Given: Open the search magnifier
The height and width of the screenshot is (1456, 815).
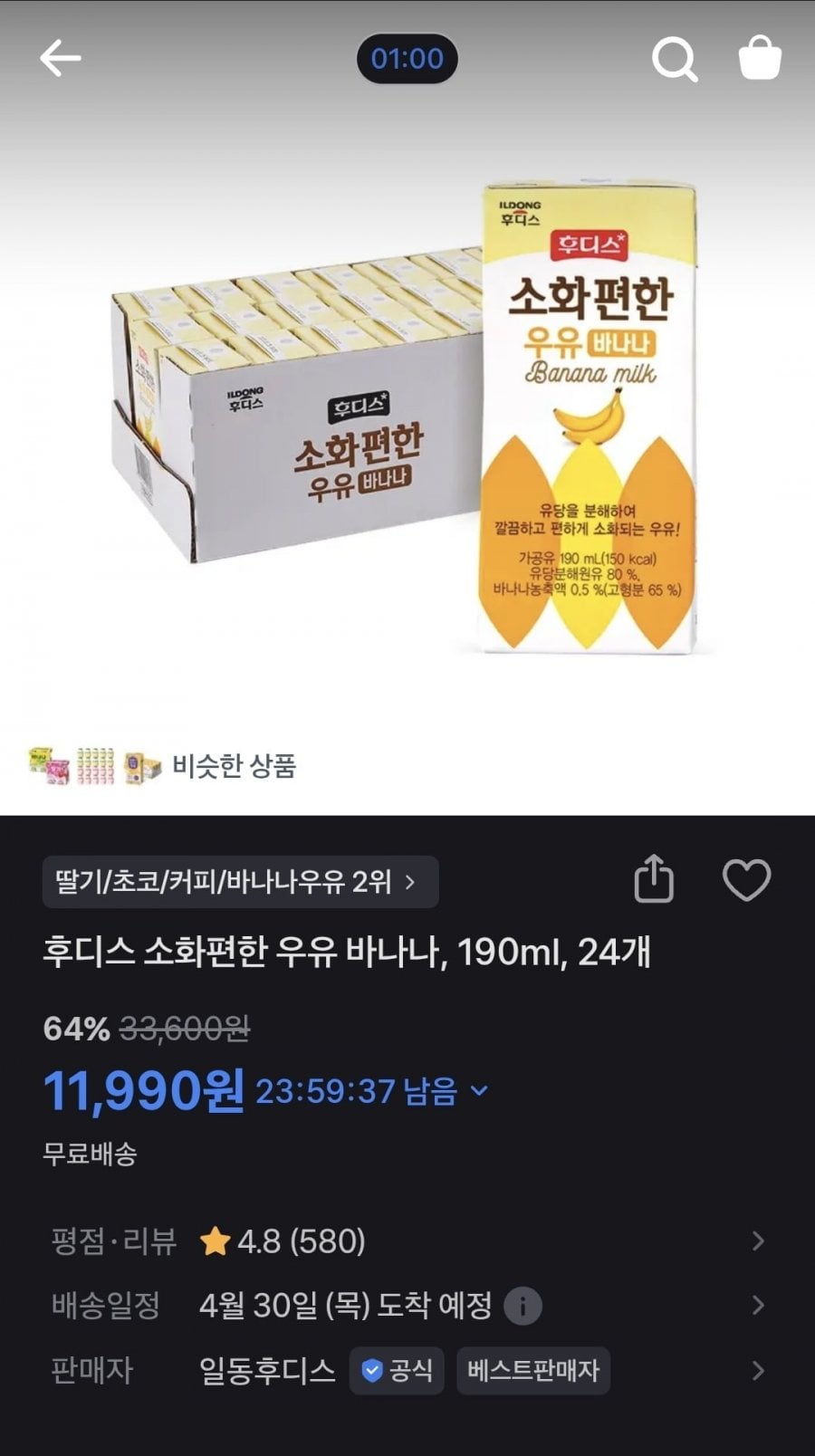Looking at the screenshot, I should [675, 59].
